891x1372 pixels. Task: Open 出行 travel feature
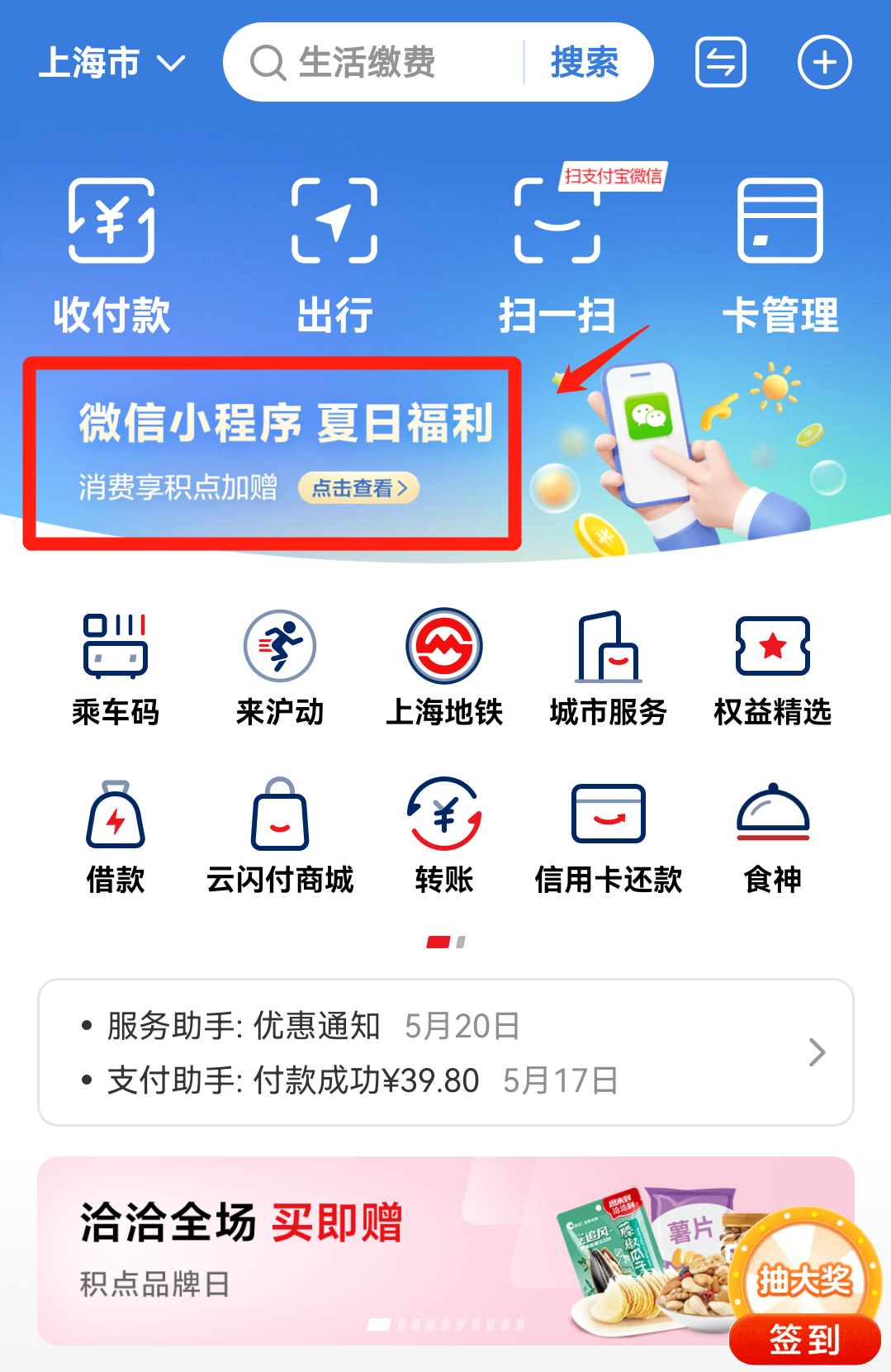[334, 254]
